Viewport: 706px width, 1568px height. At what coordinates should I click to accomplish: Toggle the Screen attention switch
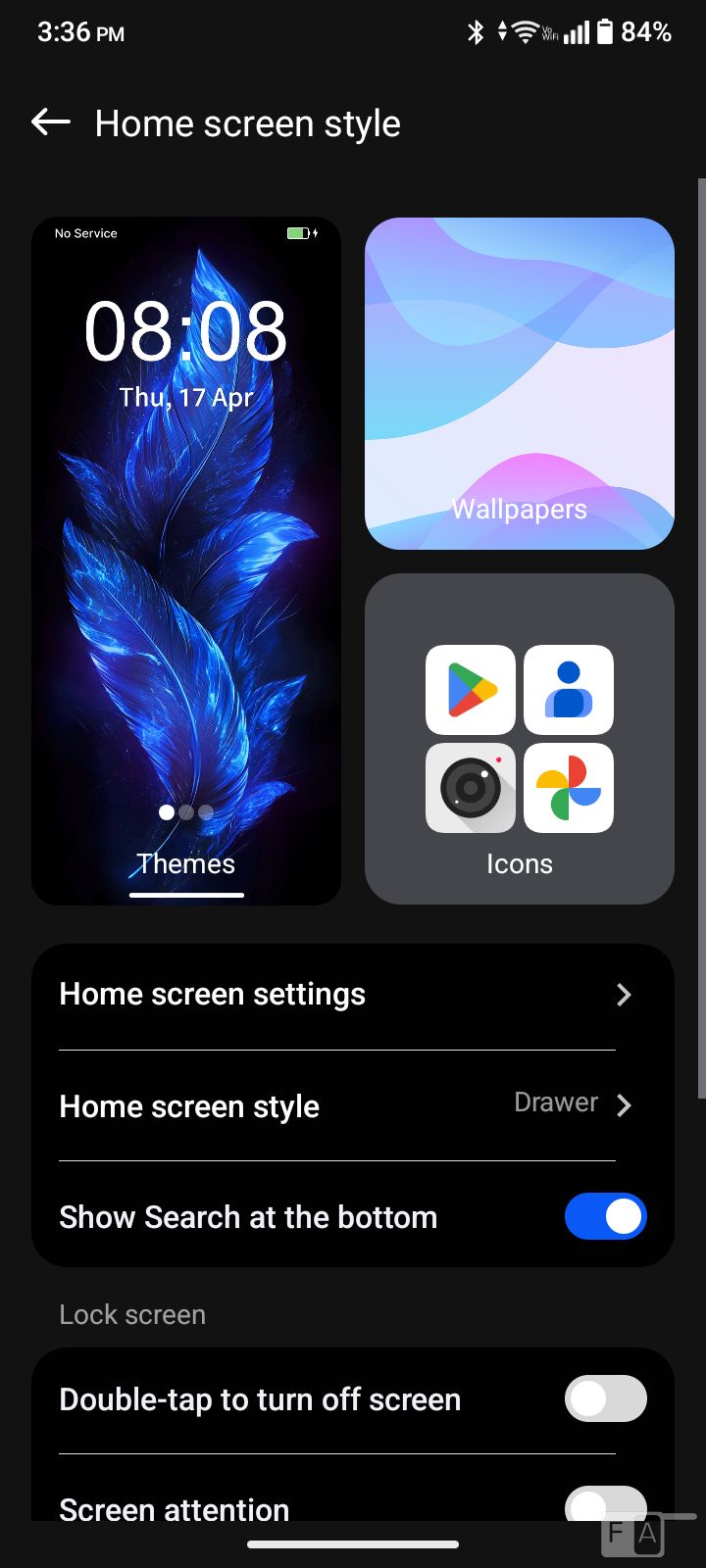605,1503
